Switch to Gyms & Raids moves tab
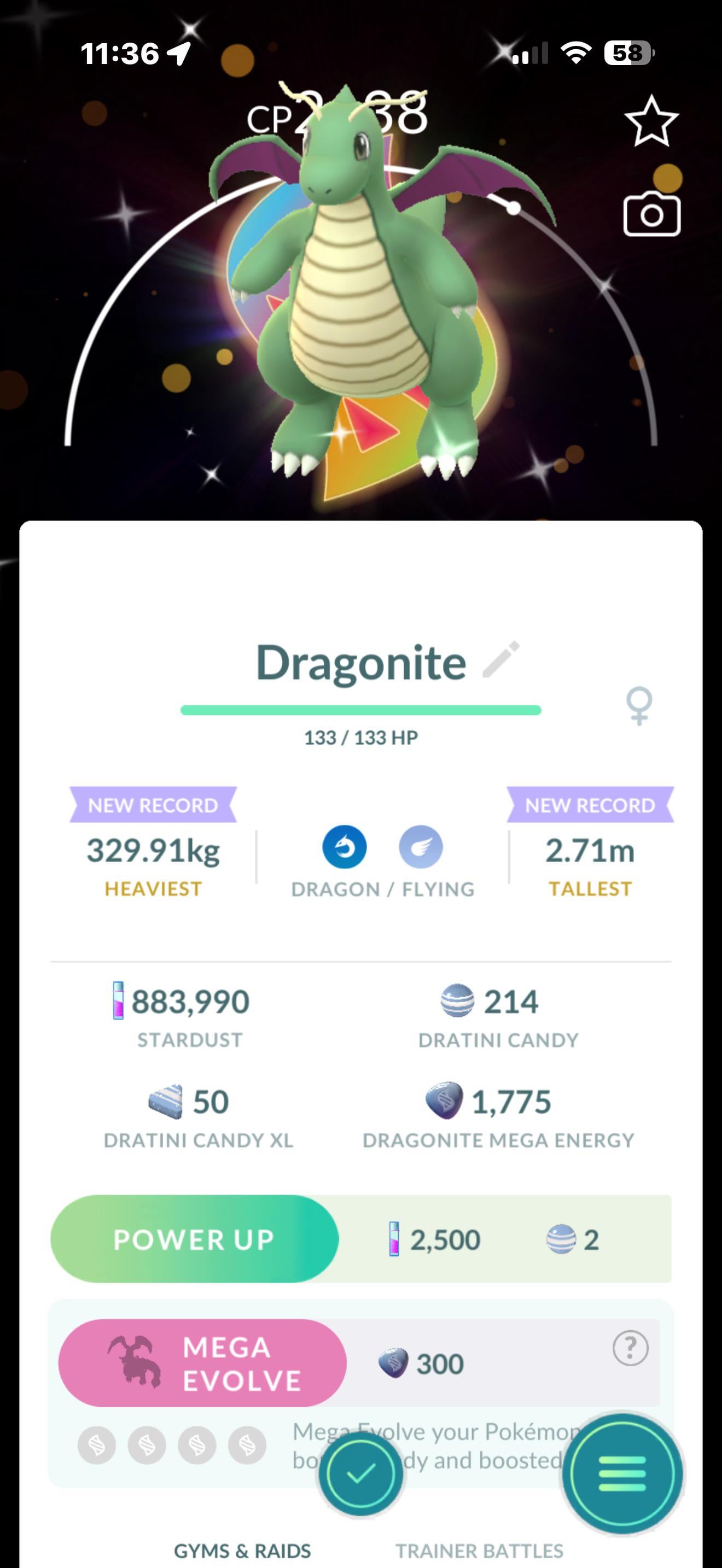 click(242, 1551)
